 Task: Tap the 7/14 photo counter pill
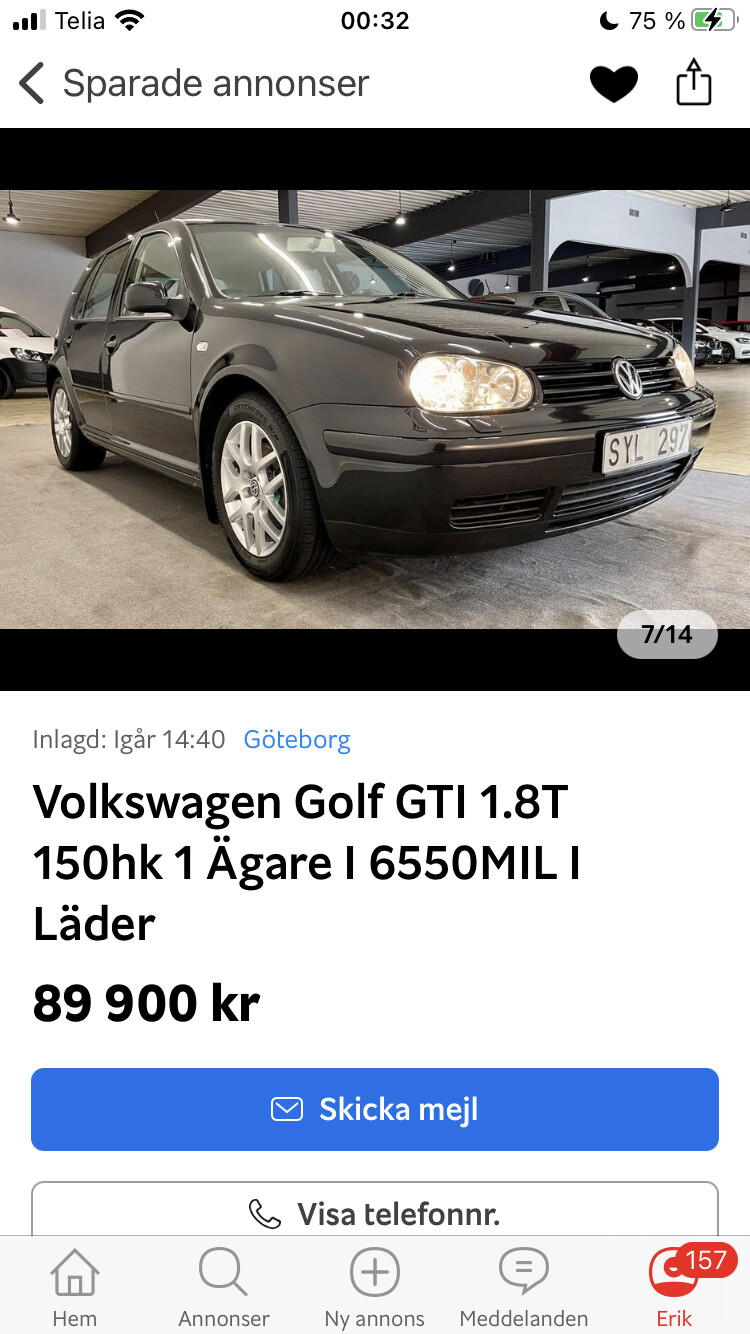pyautogui.click(x=667, y=634)
